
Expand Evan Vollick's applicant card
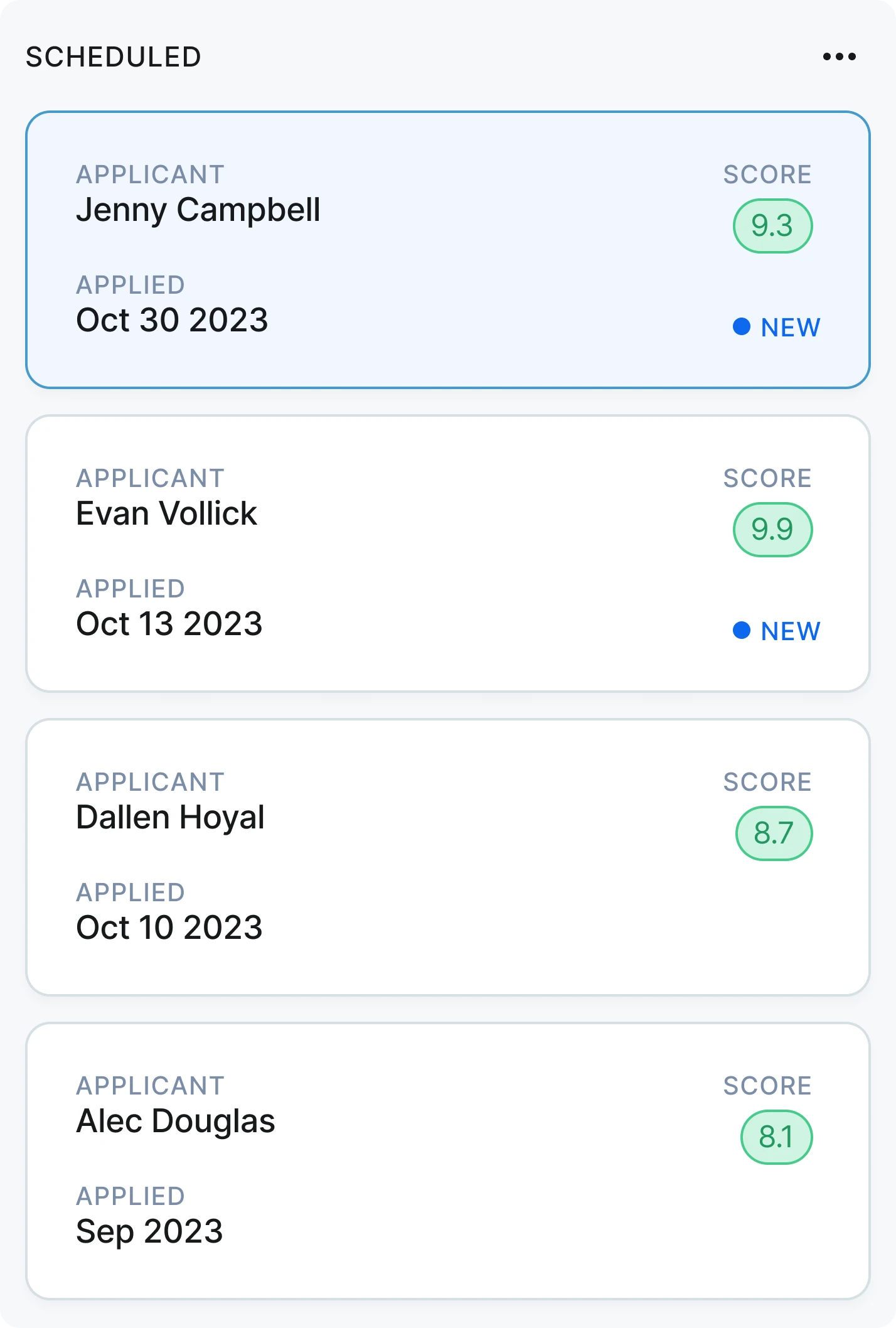click(447, 554)
